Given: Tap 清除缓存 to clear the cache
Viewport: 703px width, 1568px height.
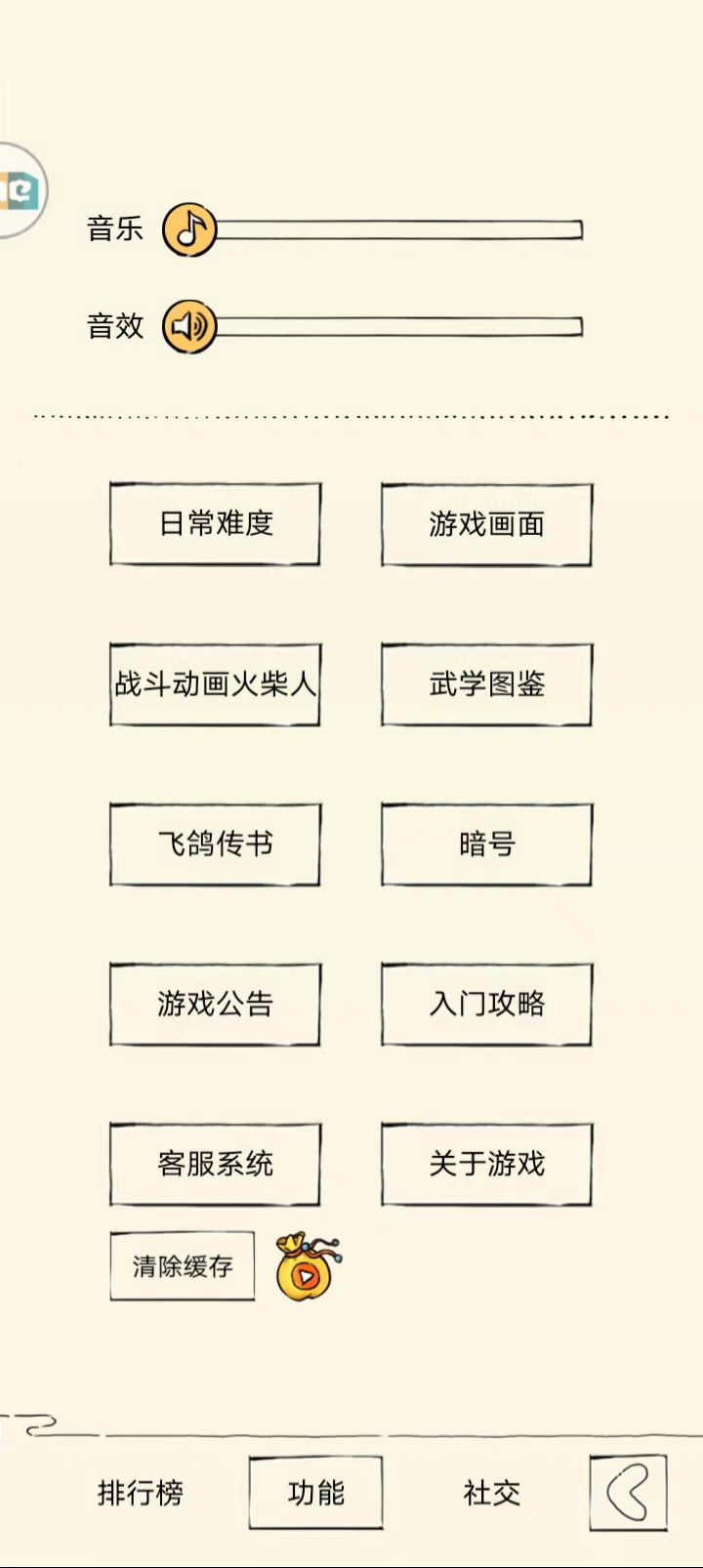Looking at the screenshot, I should (183, 1266).
